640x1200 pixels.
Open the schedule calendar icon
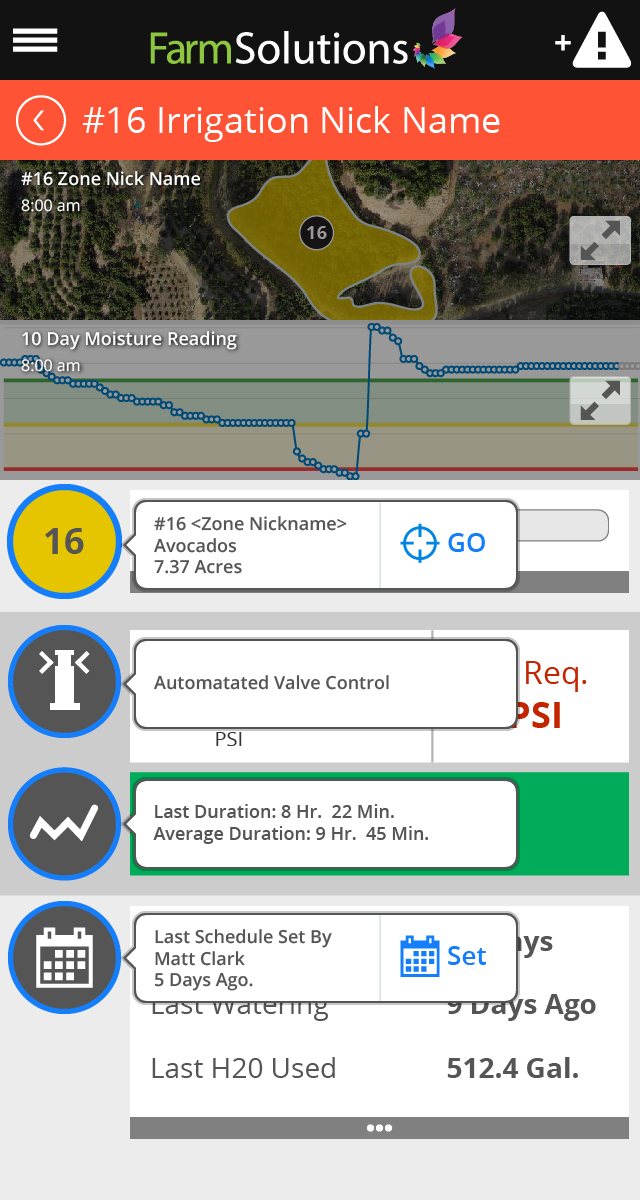point(64,958)
